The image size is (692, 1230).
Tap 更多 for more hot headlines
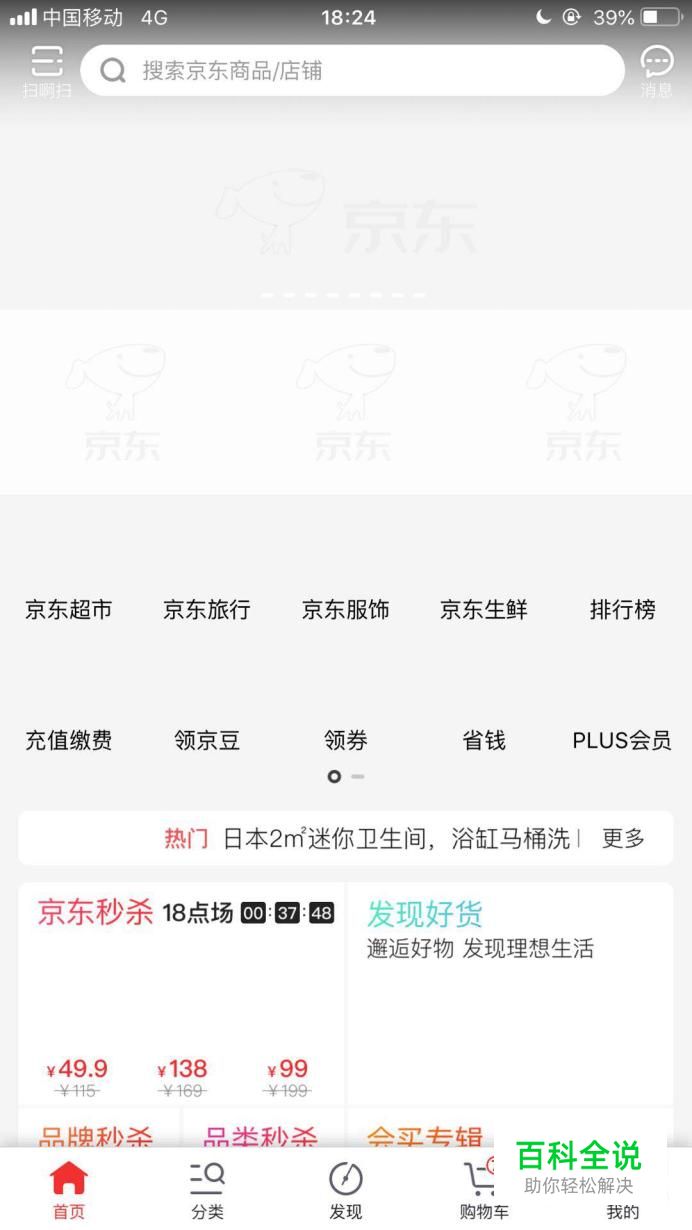point(623,838)
